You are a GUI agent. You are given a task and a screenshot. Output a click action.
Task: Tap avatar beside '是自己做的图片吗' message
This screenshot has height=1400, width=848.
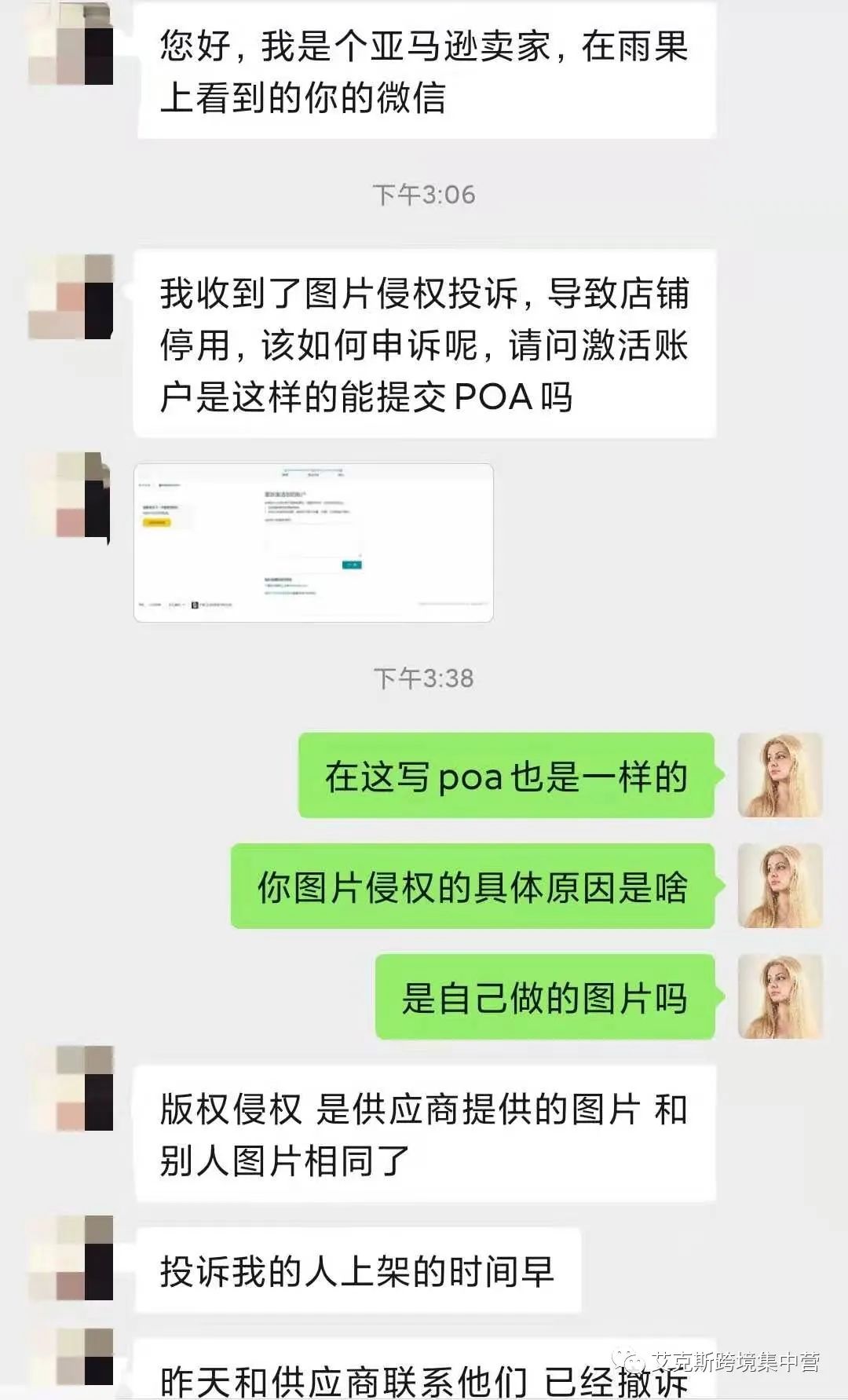[x=780, y=996]
